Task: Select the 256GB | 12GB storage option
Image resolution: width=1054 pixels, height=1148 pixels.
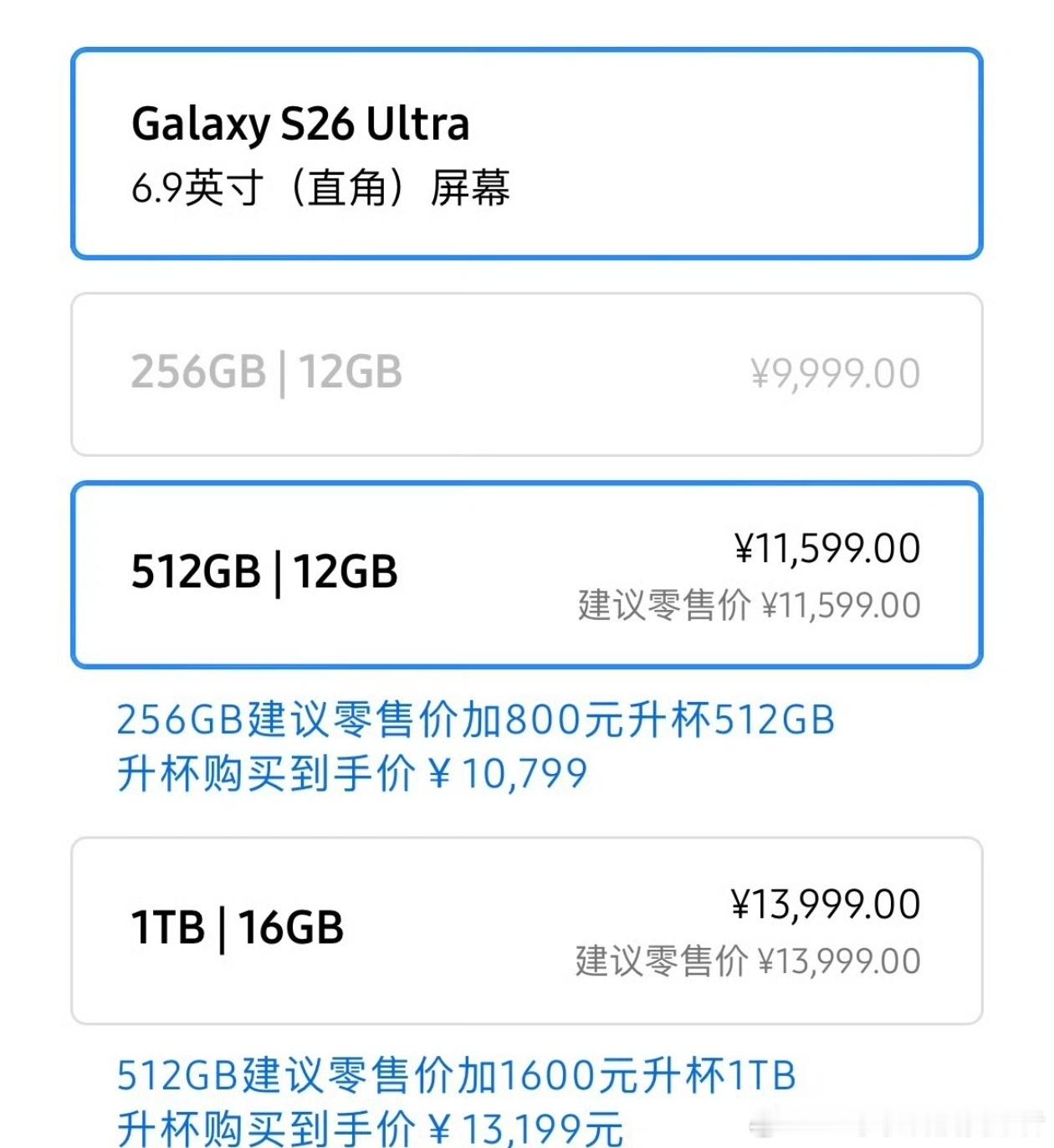Action: [529, 372]
